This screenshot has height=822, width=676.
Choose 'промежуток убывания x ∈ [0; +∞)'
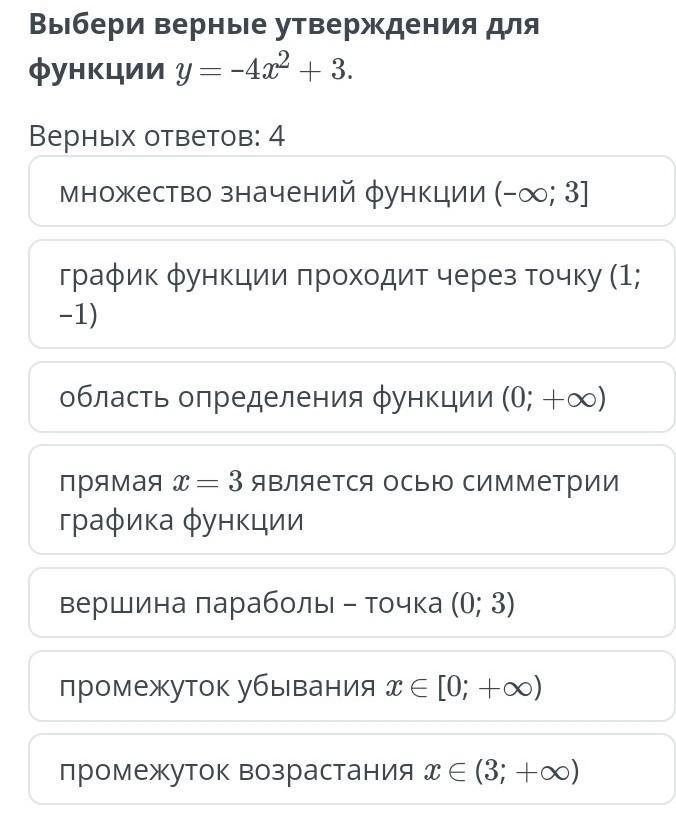tap(351, 686)
